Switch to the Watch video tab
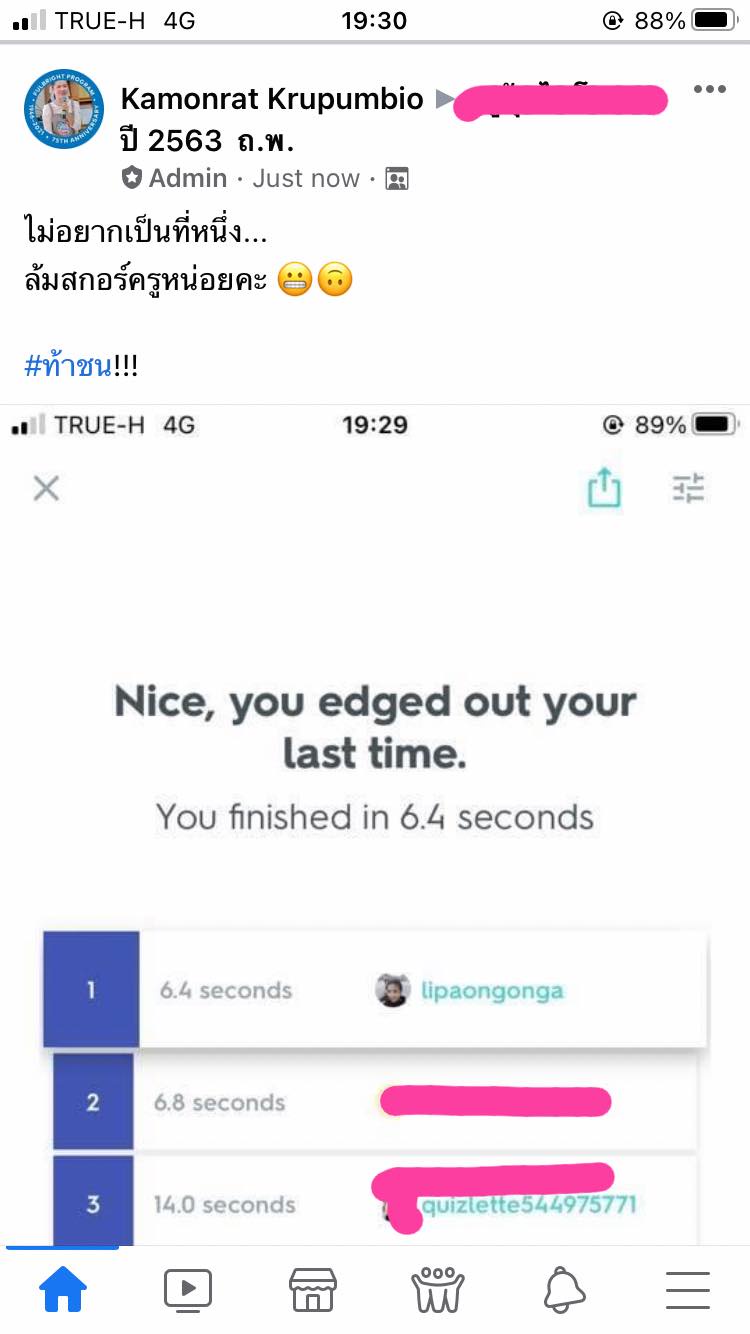This screenshot has height=1334, width=750. point(188,1290)
